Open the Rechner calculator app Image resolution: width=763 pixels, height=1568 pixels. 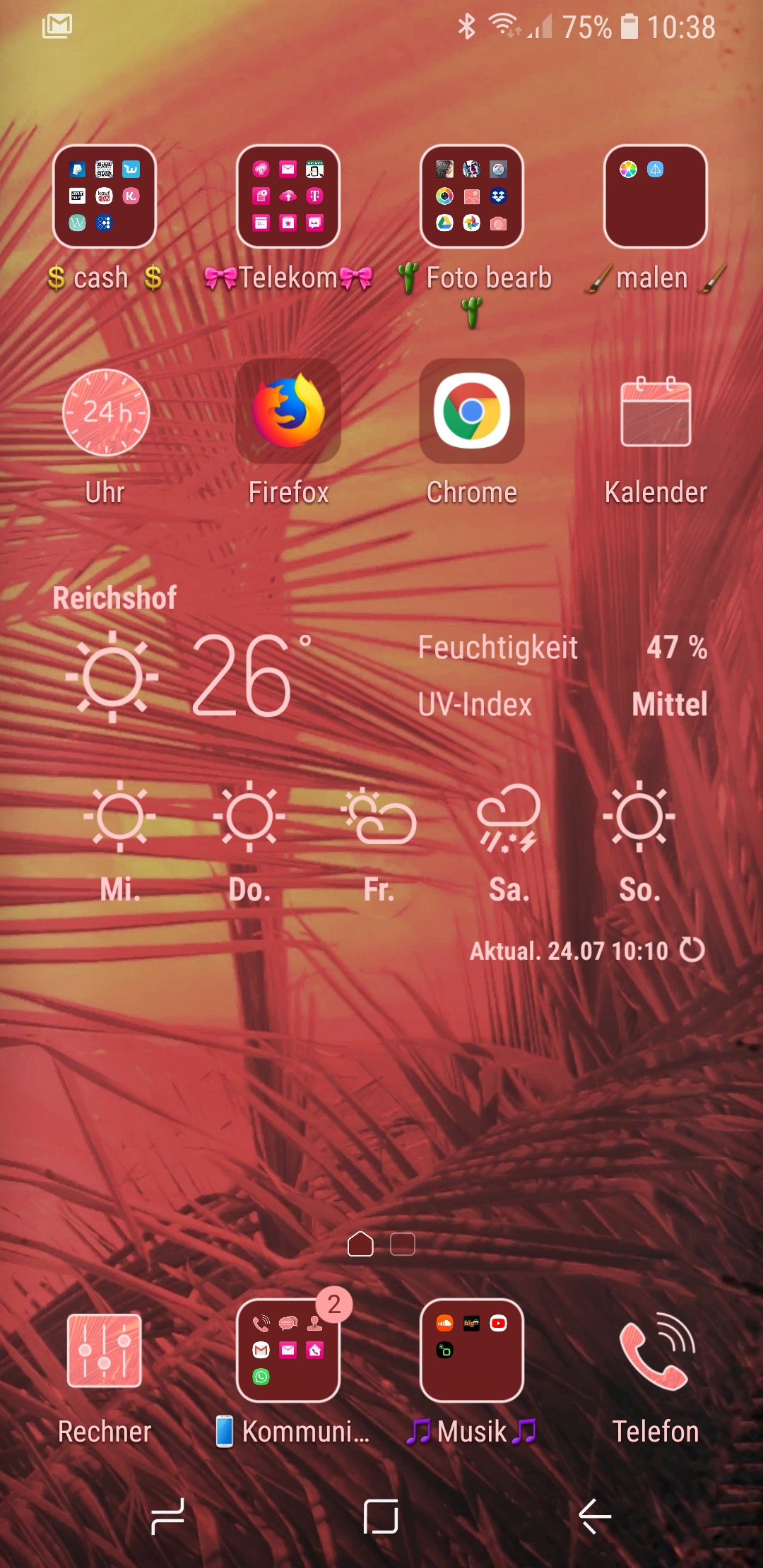pos(105,1350)
